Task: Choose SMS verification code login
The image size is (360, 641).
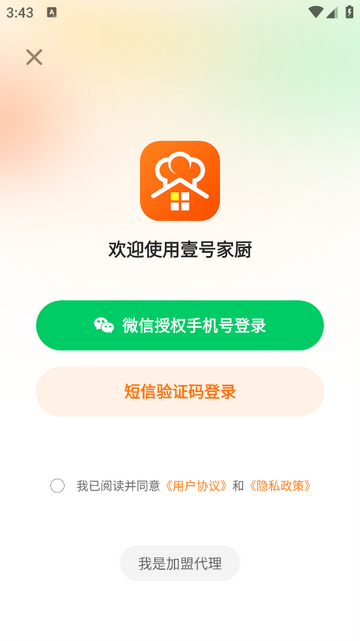Action: pyautogui.click(x=180, y=392)
